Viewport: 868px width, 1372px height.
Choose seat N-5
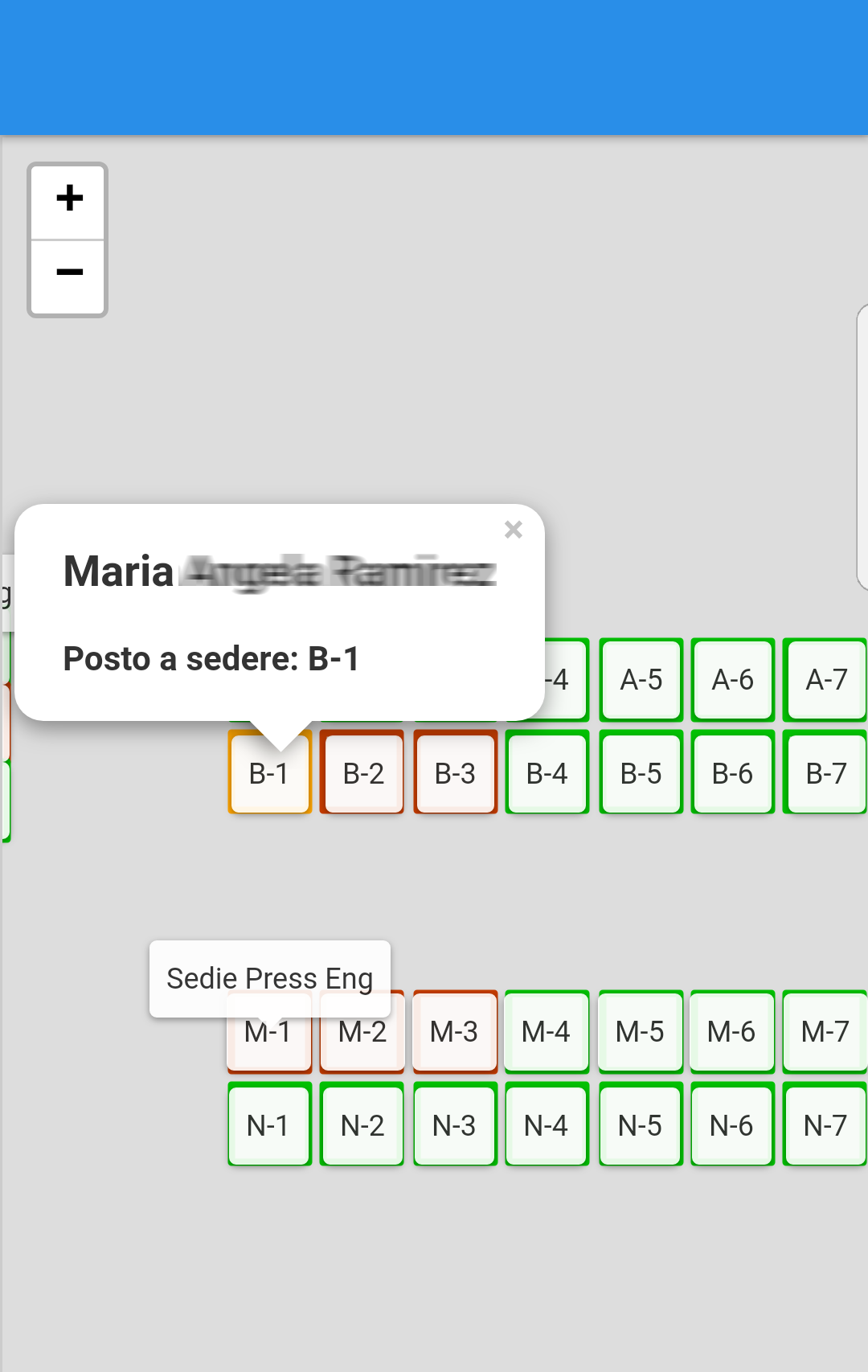tap(641, 1125)
